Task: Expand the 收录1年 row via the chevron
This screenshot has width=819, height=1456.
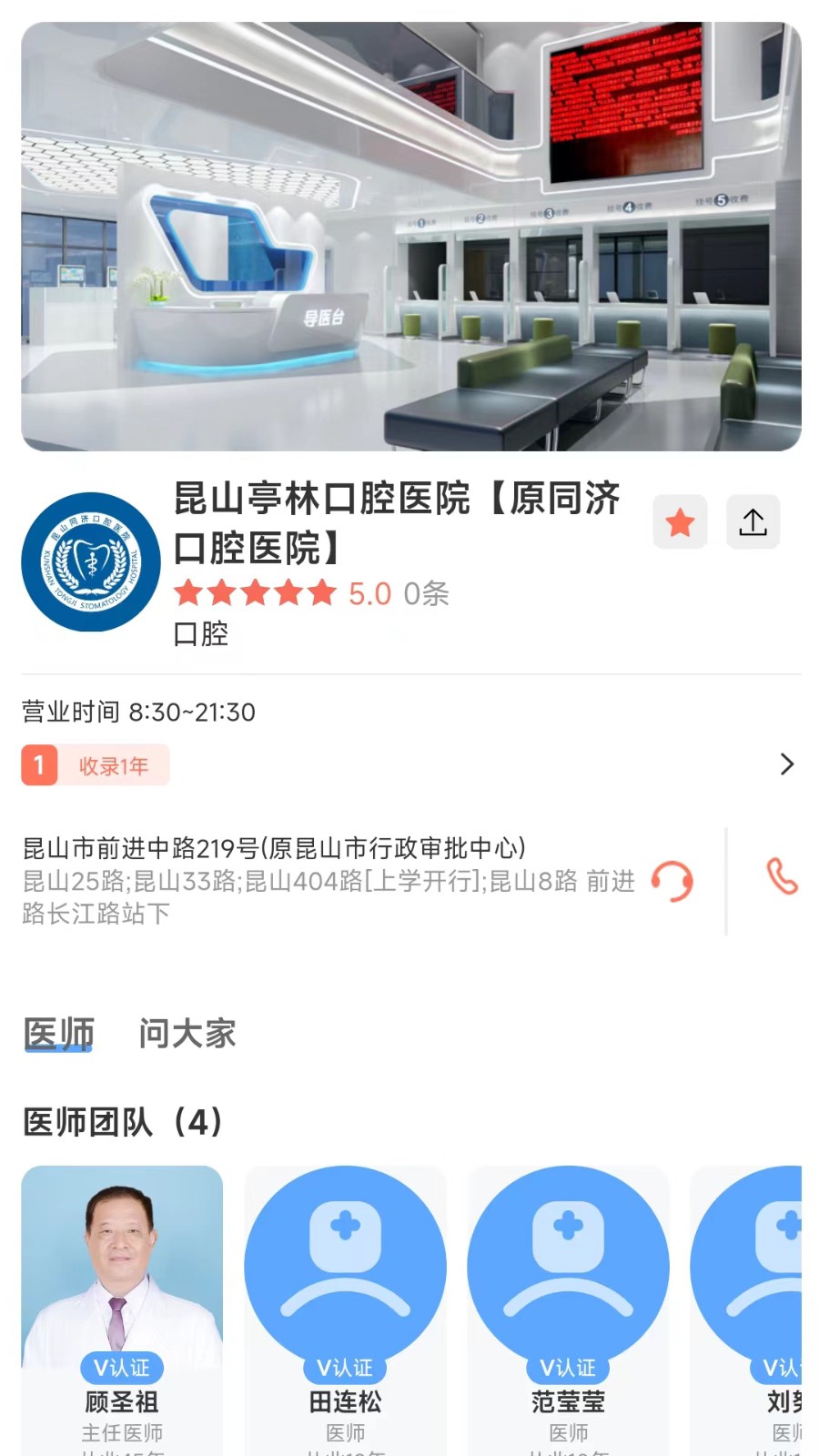Action: pos(786,764)
